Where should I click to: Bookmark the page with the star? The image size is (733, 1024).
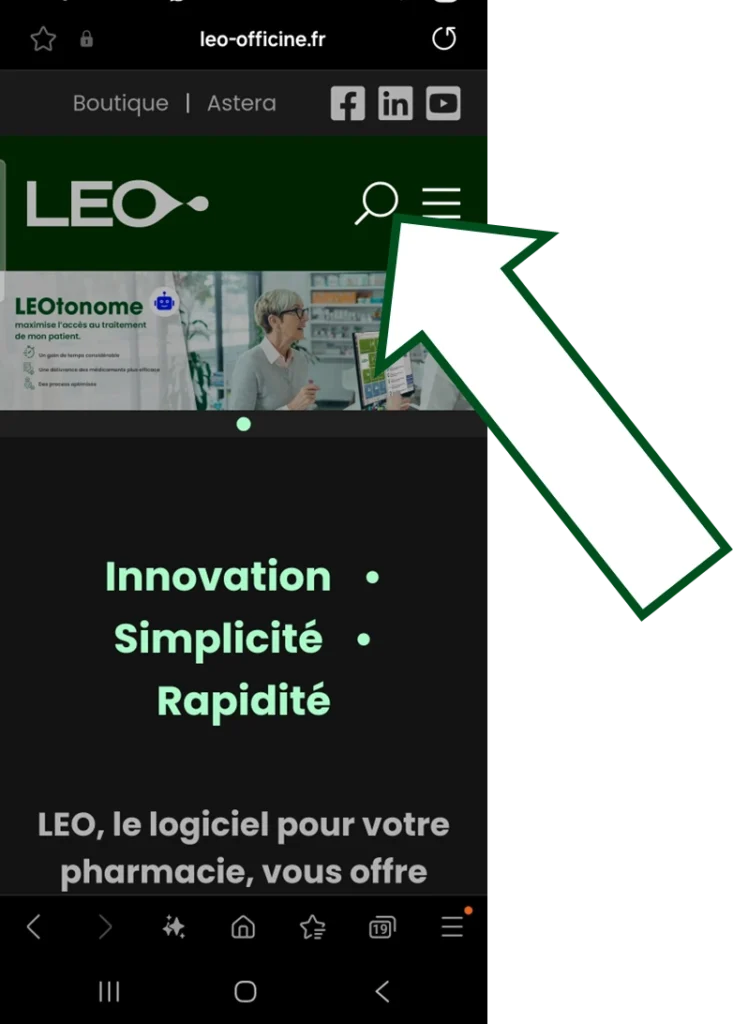point(42,39)
